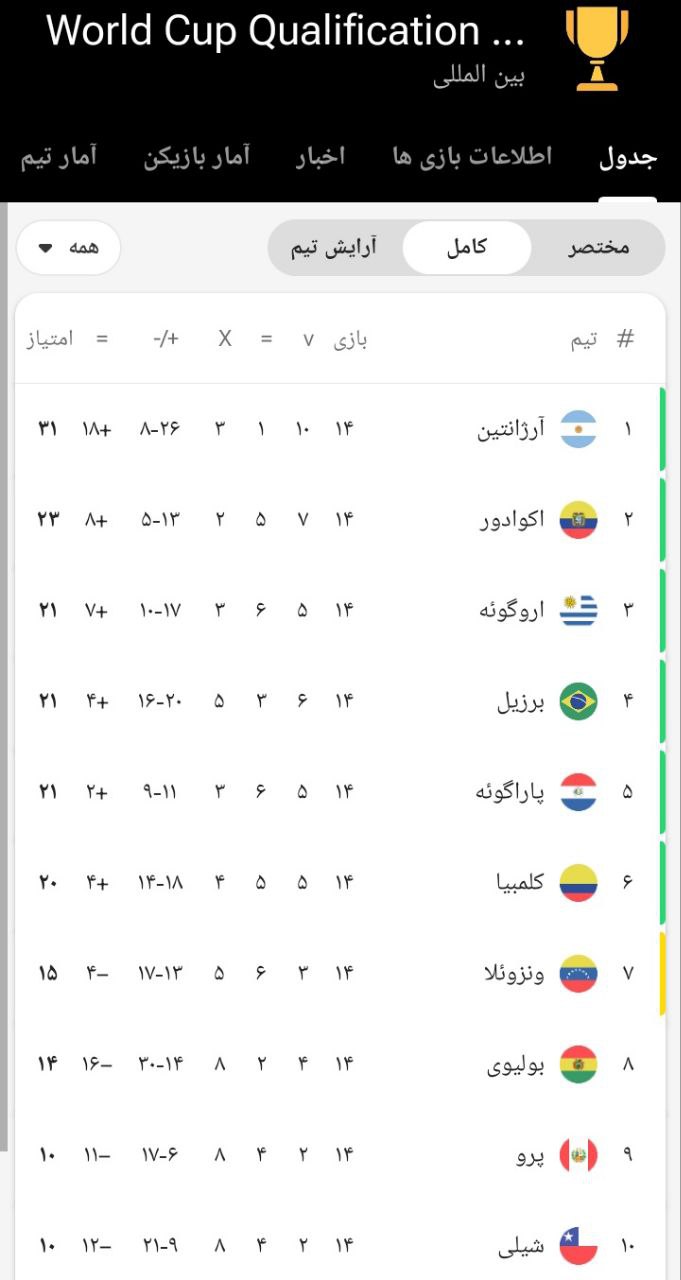681x1280 pixels.
Task: Select the مختصر table view
Action: click(599, 248)
